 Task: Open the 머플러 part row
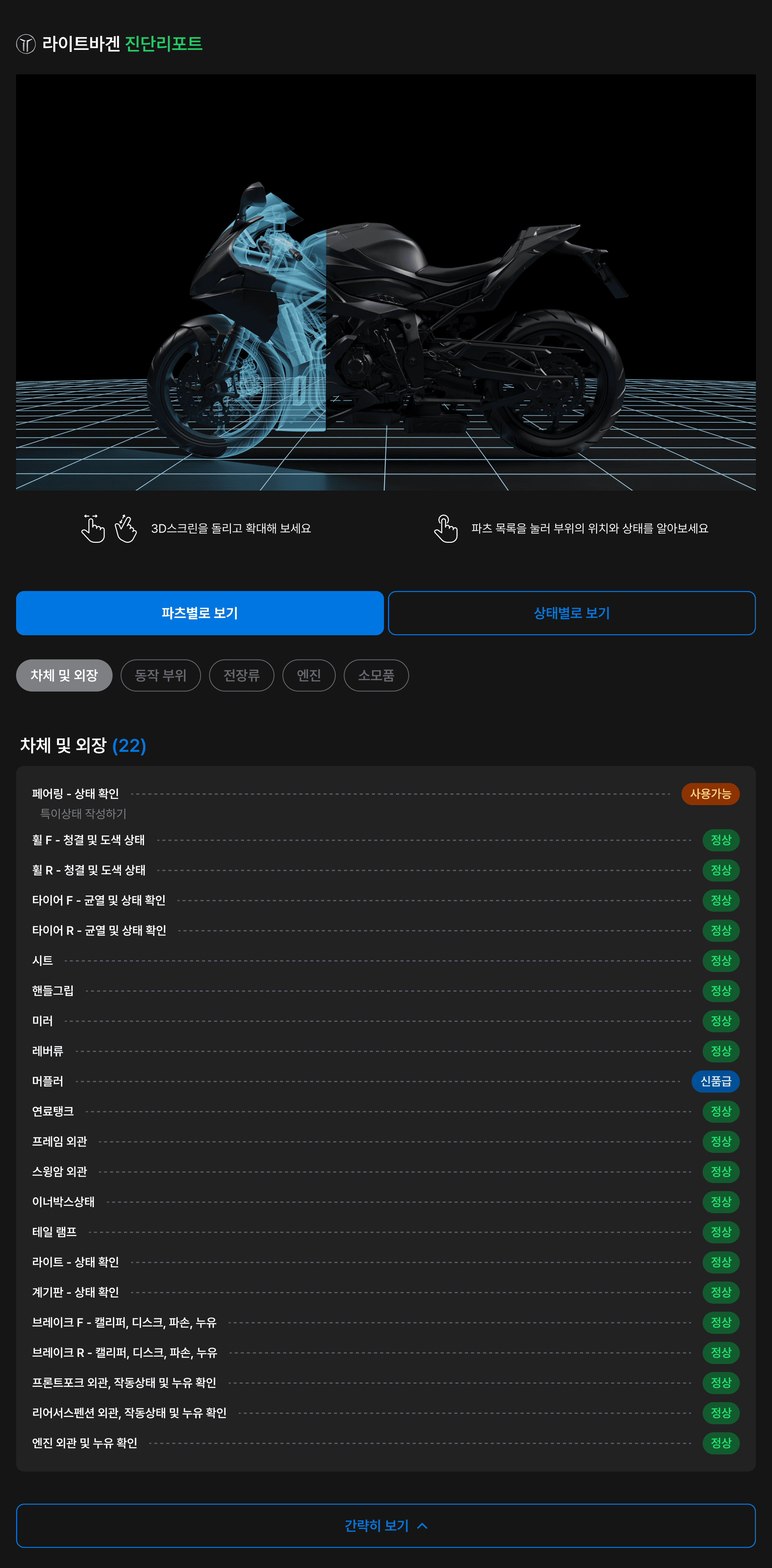coord(48,1081)
